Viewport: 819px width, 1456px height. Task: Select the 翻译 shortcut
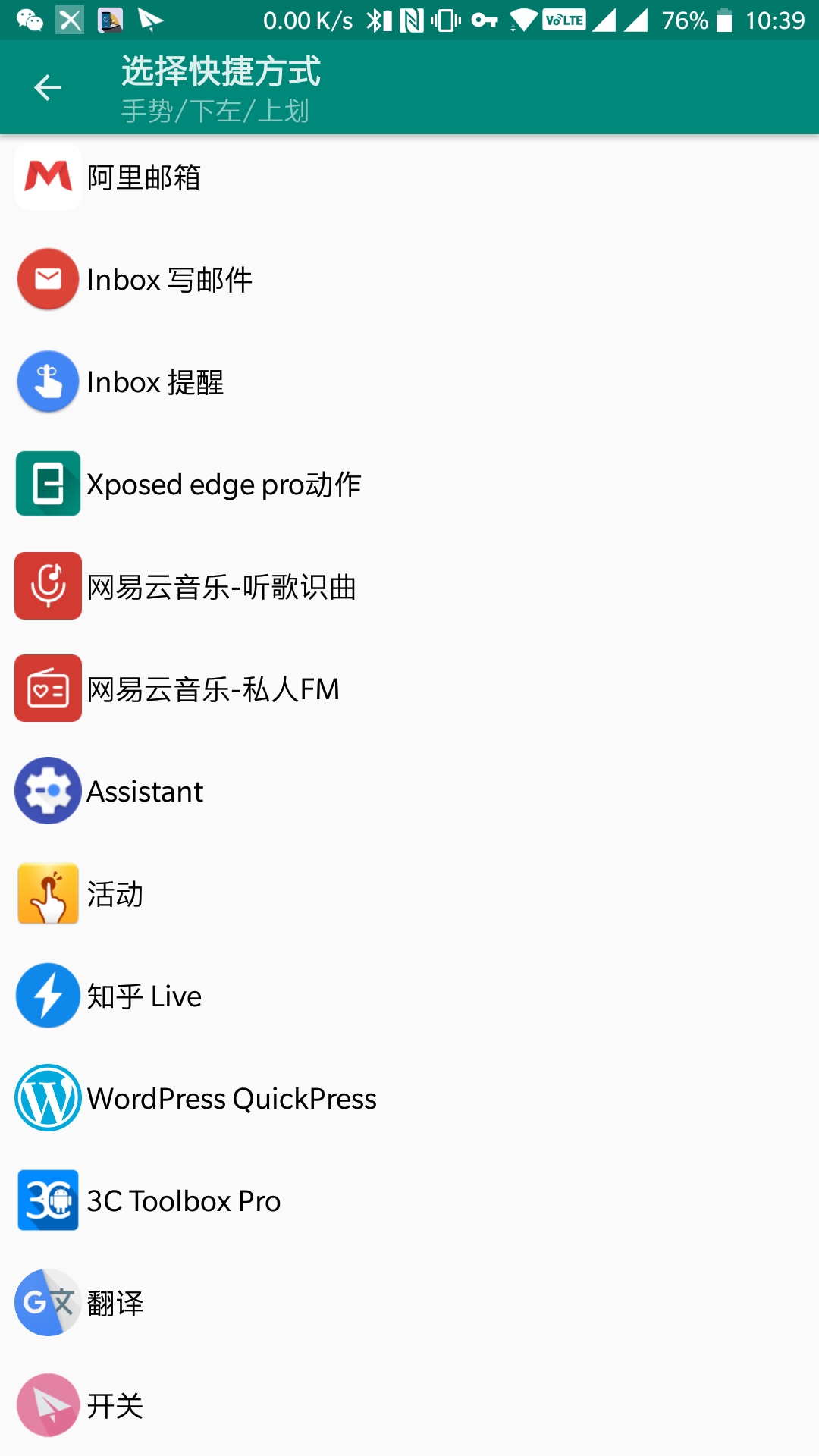[x=409, y=1303]
